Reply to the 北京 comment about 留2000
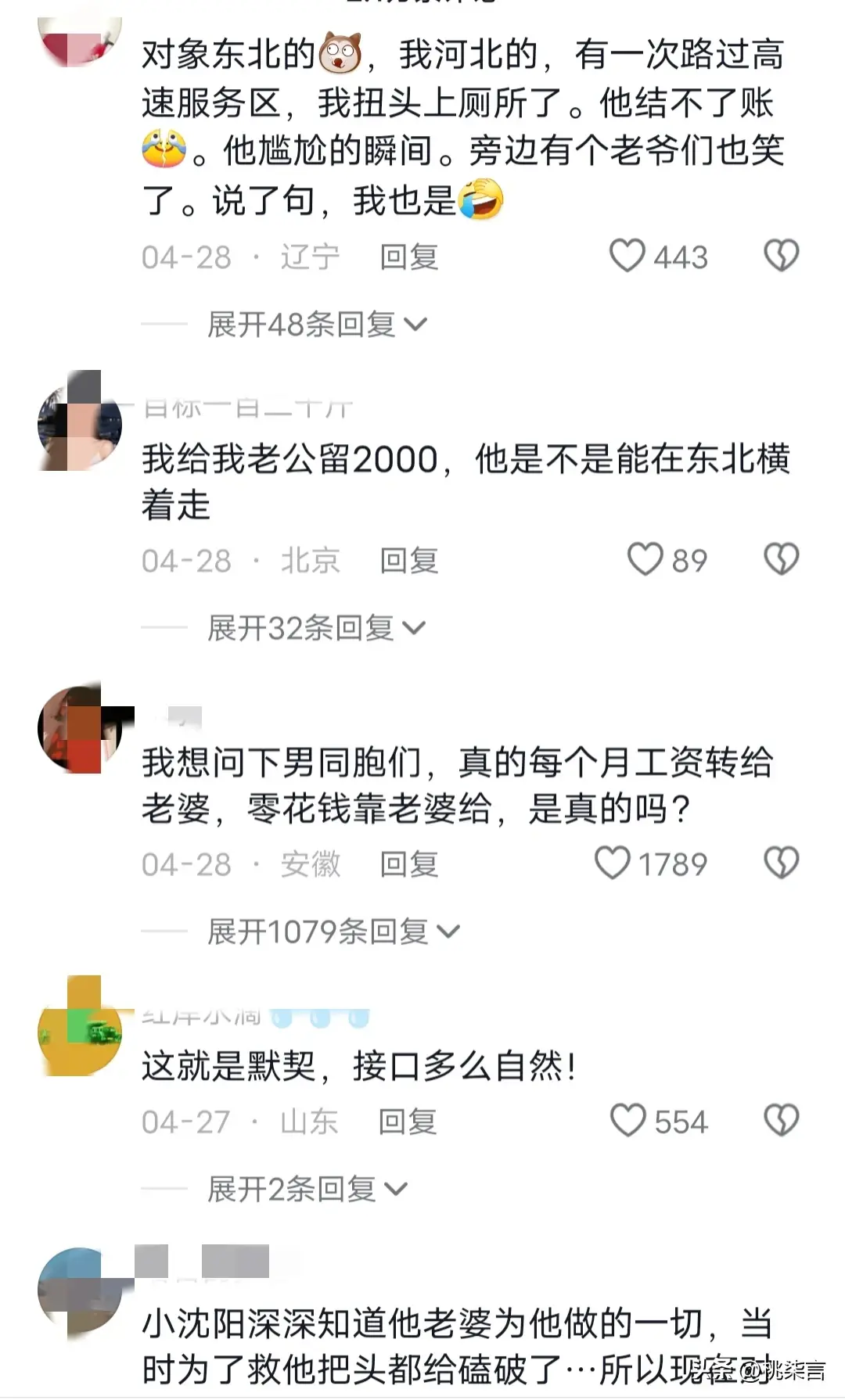Image resolution: width=845 pixels, height=1400 pixels. [408, 561]
